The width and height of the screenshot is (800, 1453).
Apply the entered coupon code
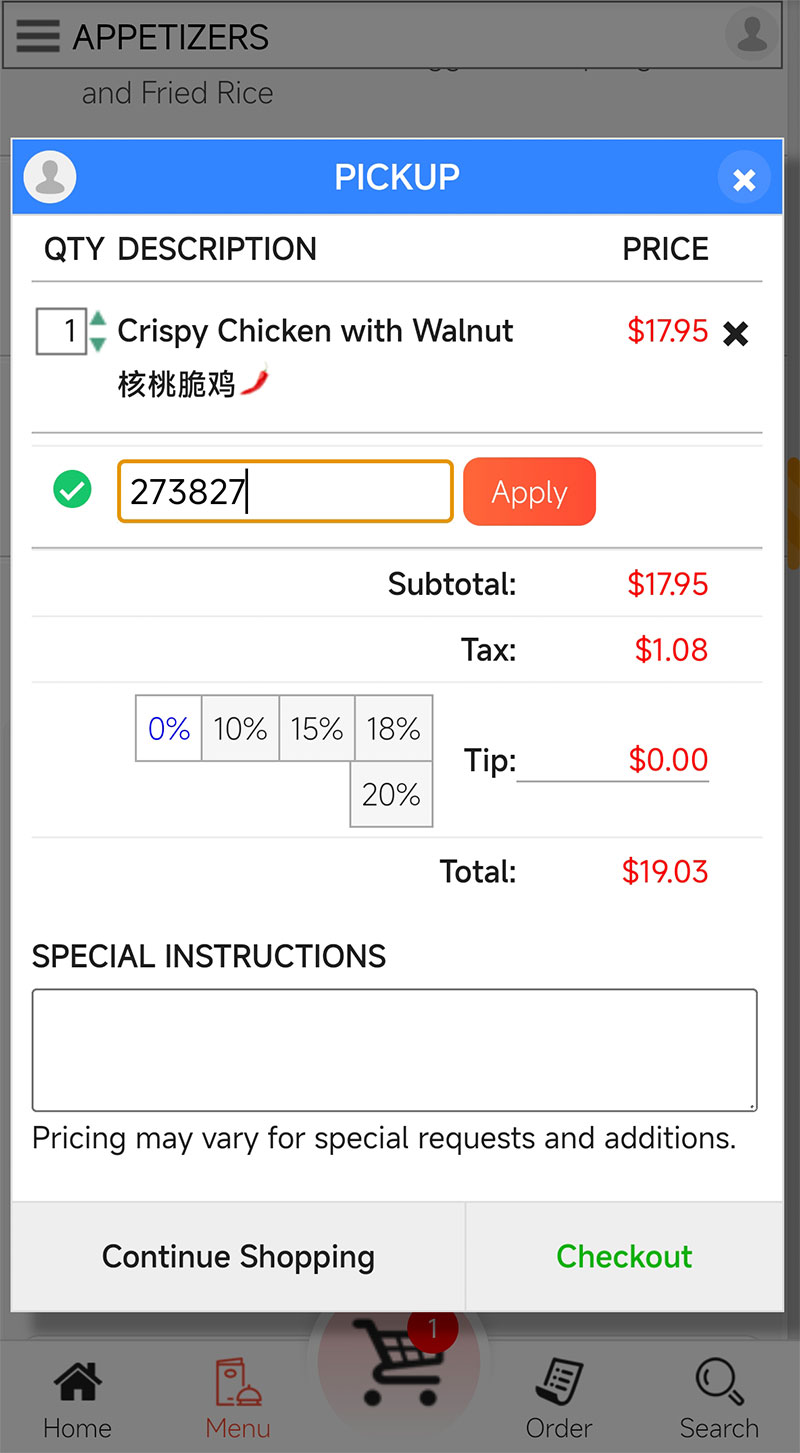[529, 492]
